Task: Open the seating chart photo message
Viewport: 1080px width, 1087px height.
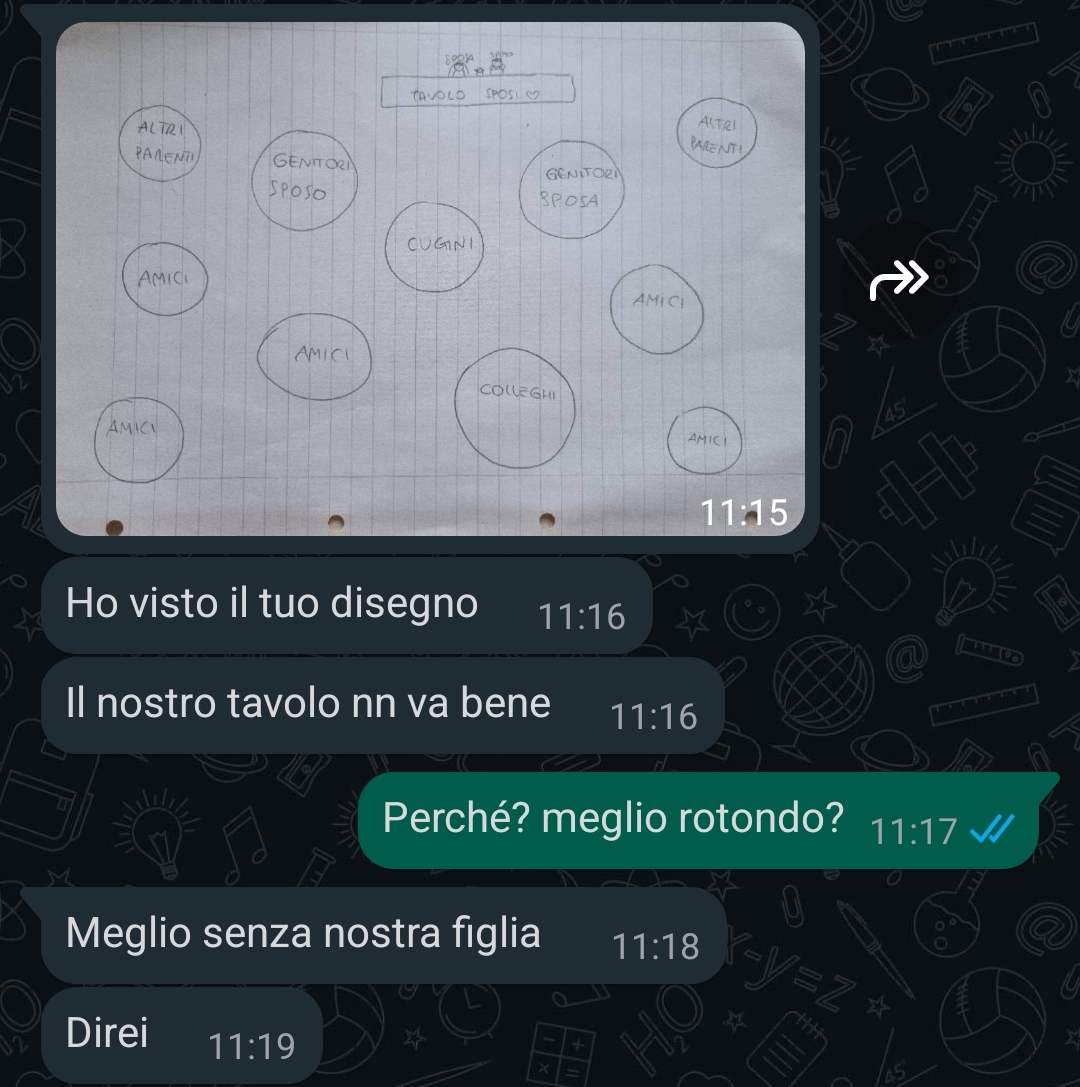Action: 430,278
